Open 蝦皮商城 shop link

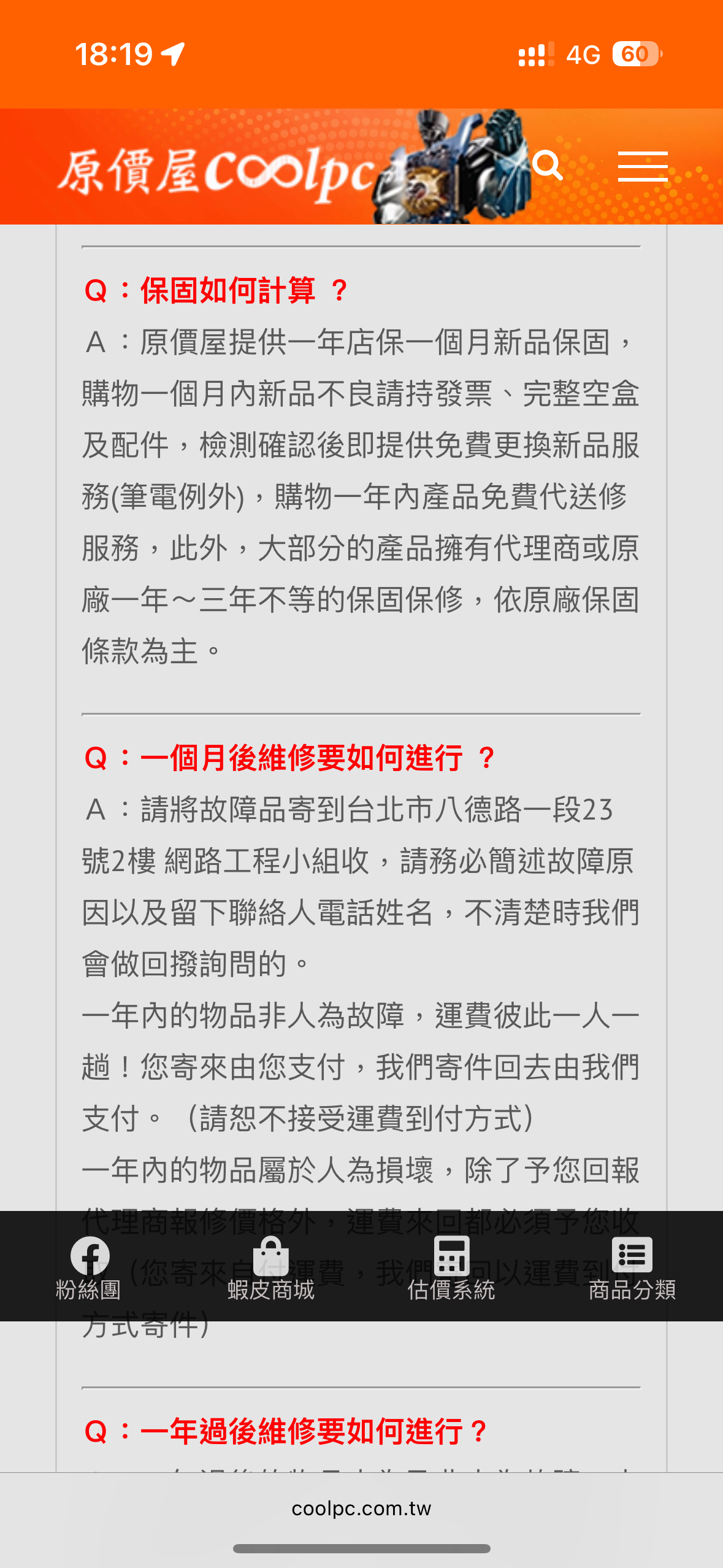click(x=270, y=1267)
